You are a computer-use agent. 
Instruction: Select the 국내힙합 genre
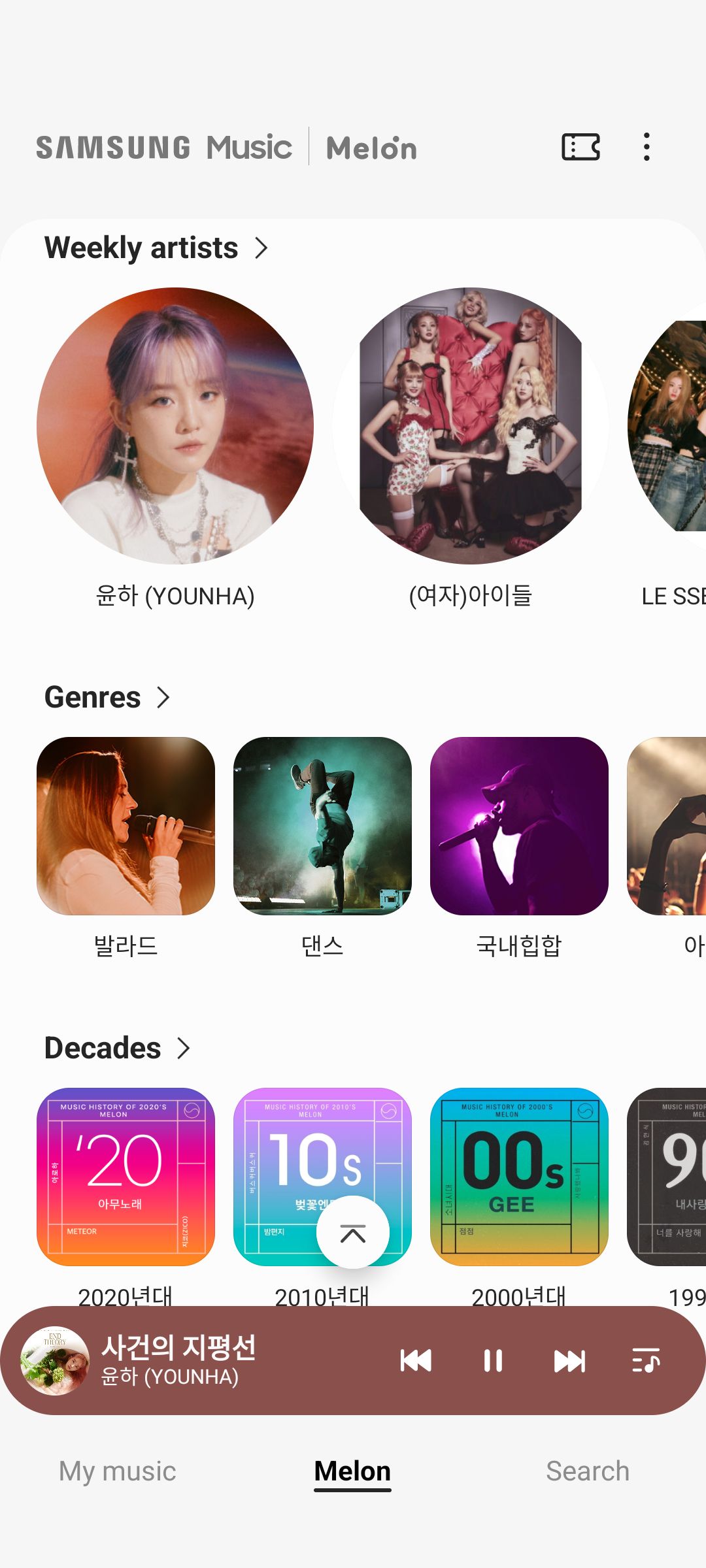point(519,826)
